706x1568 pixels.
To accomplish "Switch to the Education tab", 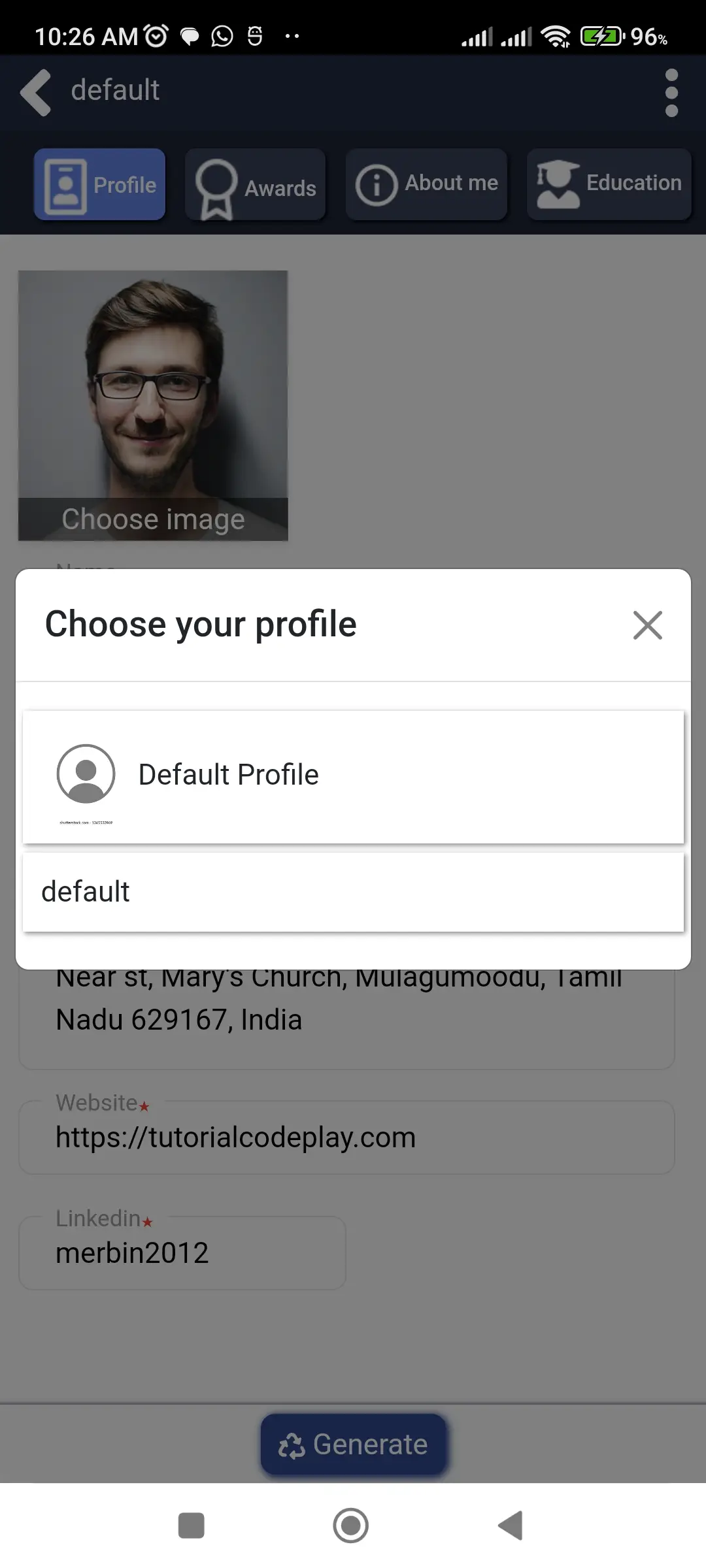I will (608, 184).
